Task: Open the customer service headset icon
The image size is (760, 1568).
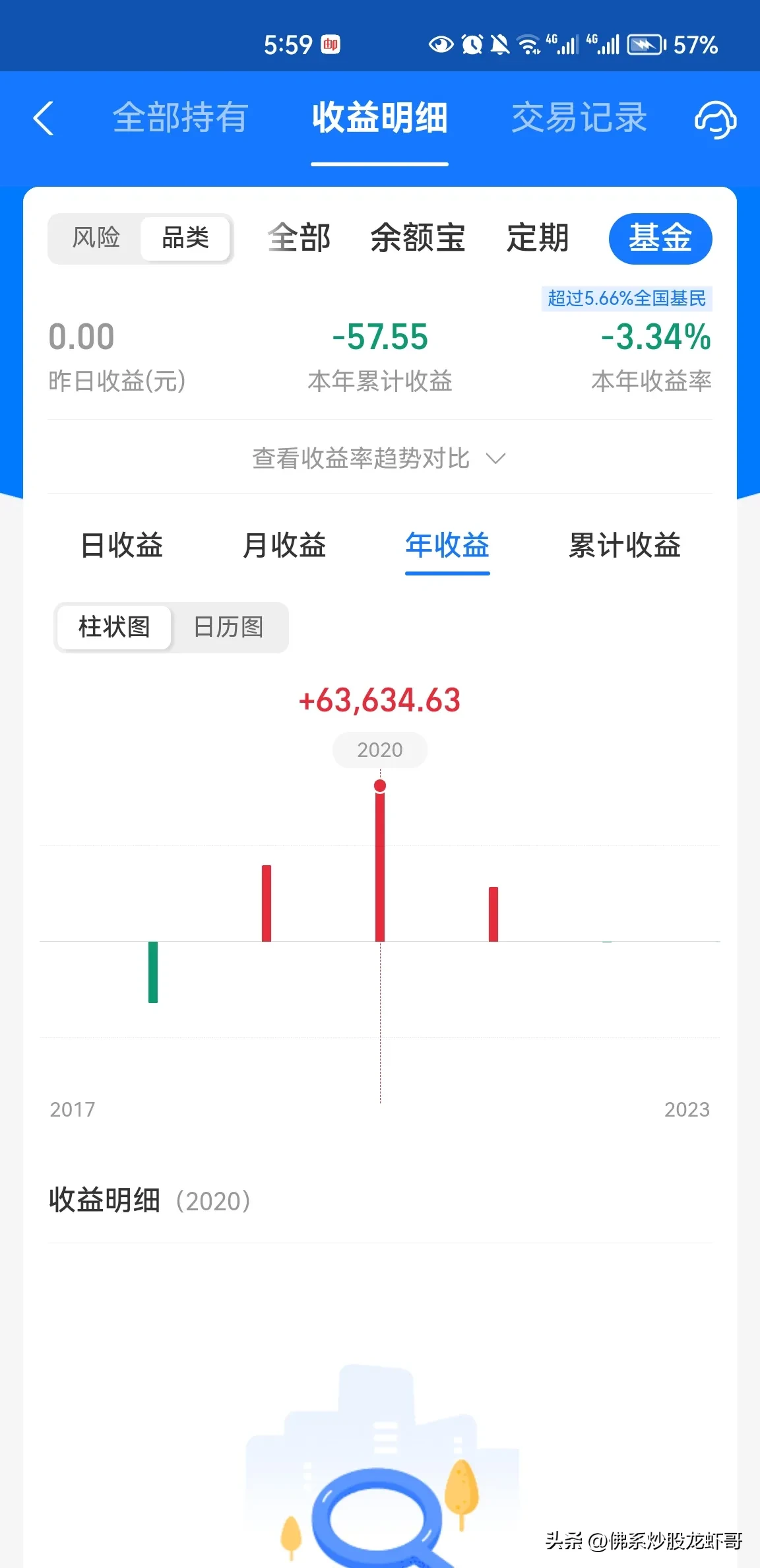Action: point(715,119)
